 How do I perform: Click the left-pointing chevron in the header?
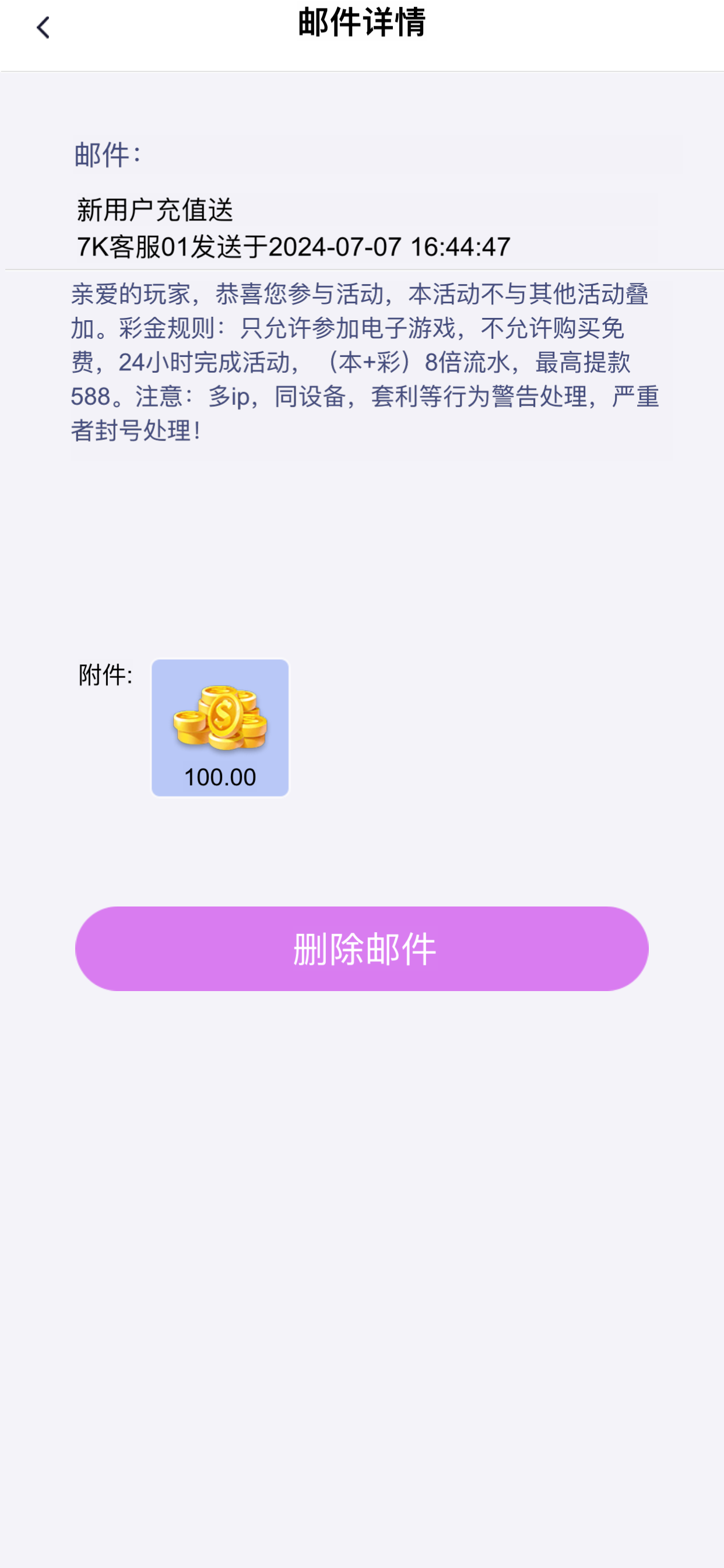(x=43, y=27)
